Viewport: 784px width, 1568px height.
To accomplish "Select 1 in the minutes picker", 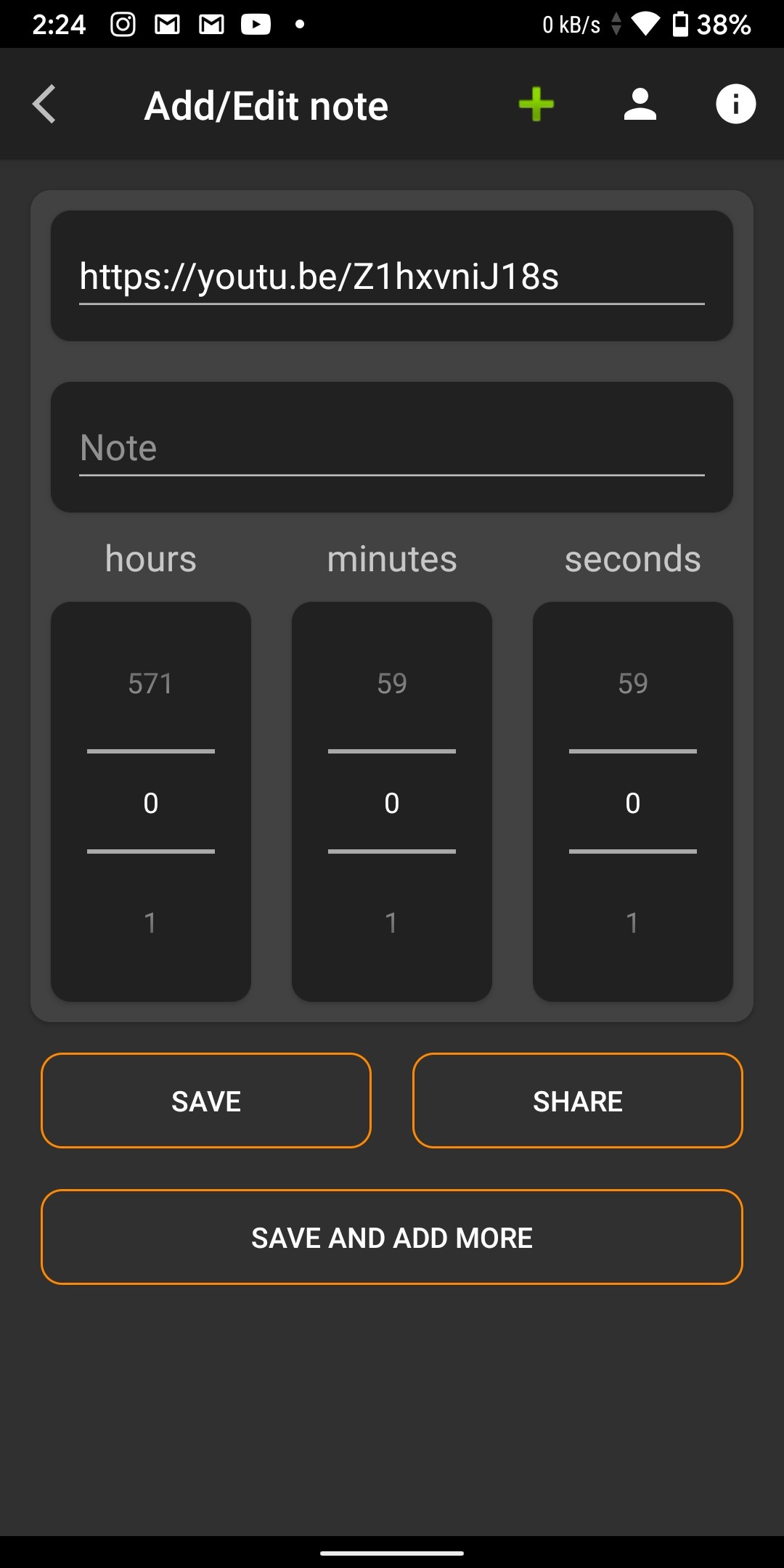I will pyautogui.click(x=392, y=923).
